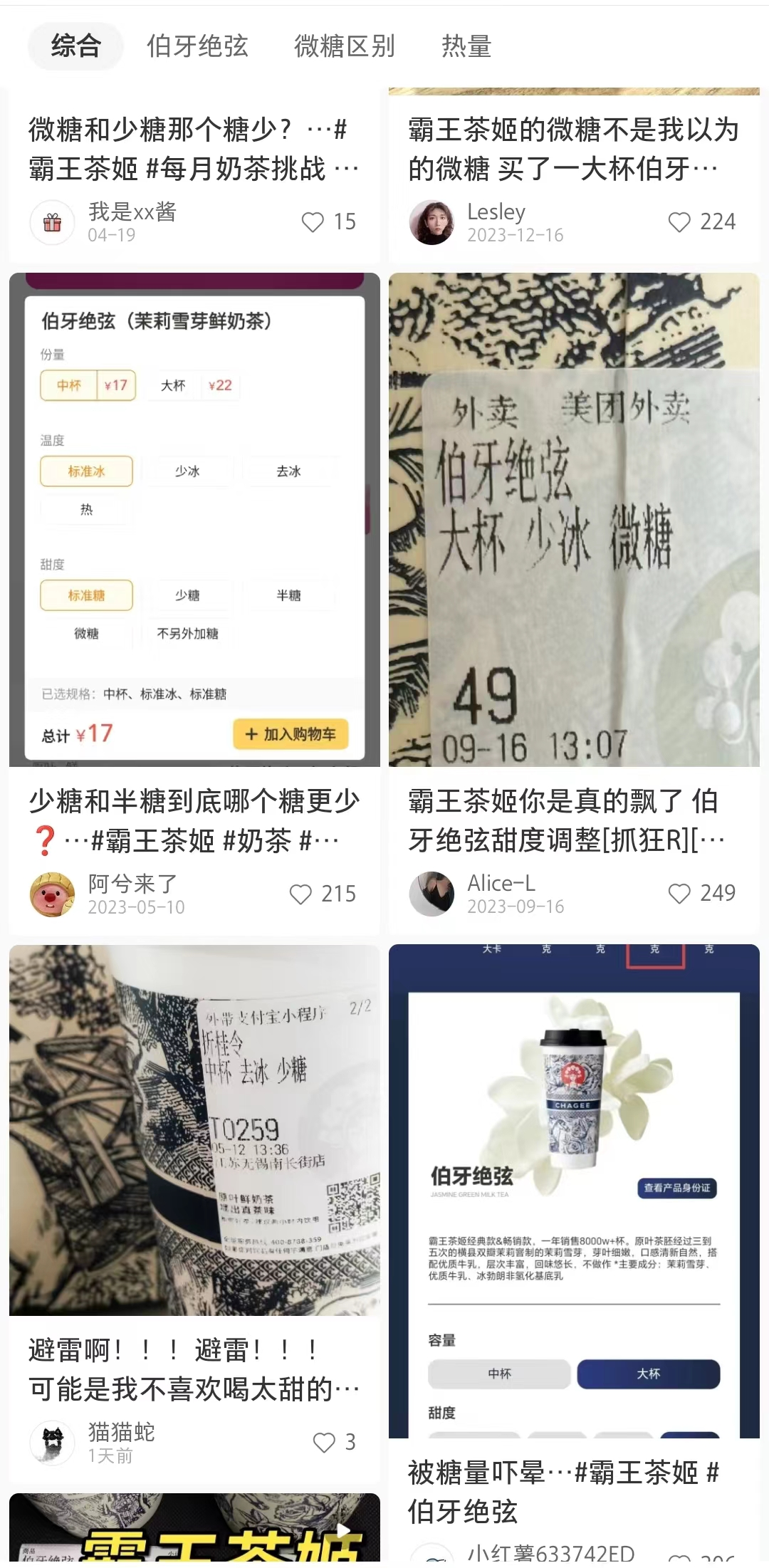Like Alice-L's post
This screenshot has width=769, height=1568.
click(x=679, y=894)
